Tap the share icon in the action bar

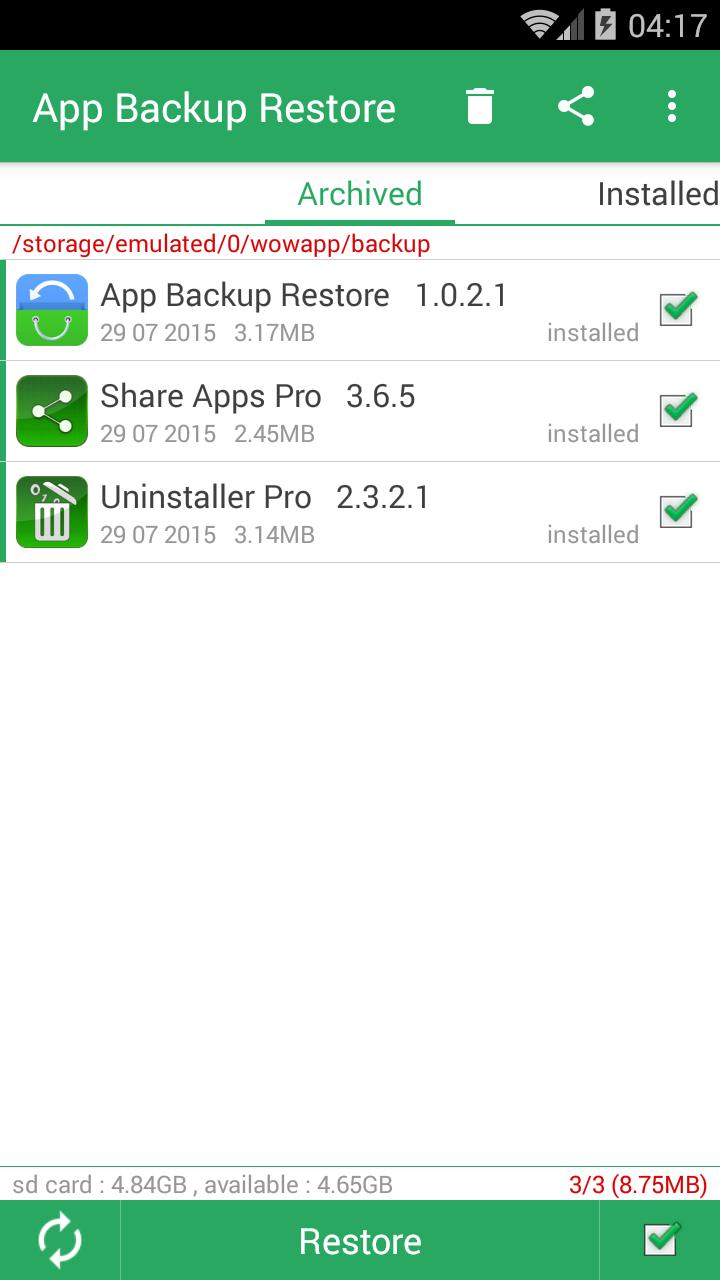point(577,105)
